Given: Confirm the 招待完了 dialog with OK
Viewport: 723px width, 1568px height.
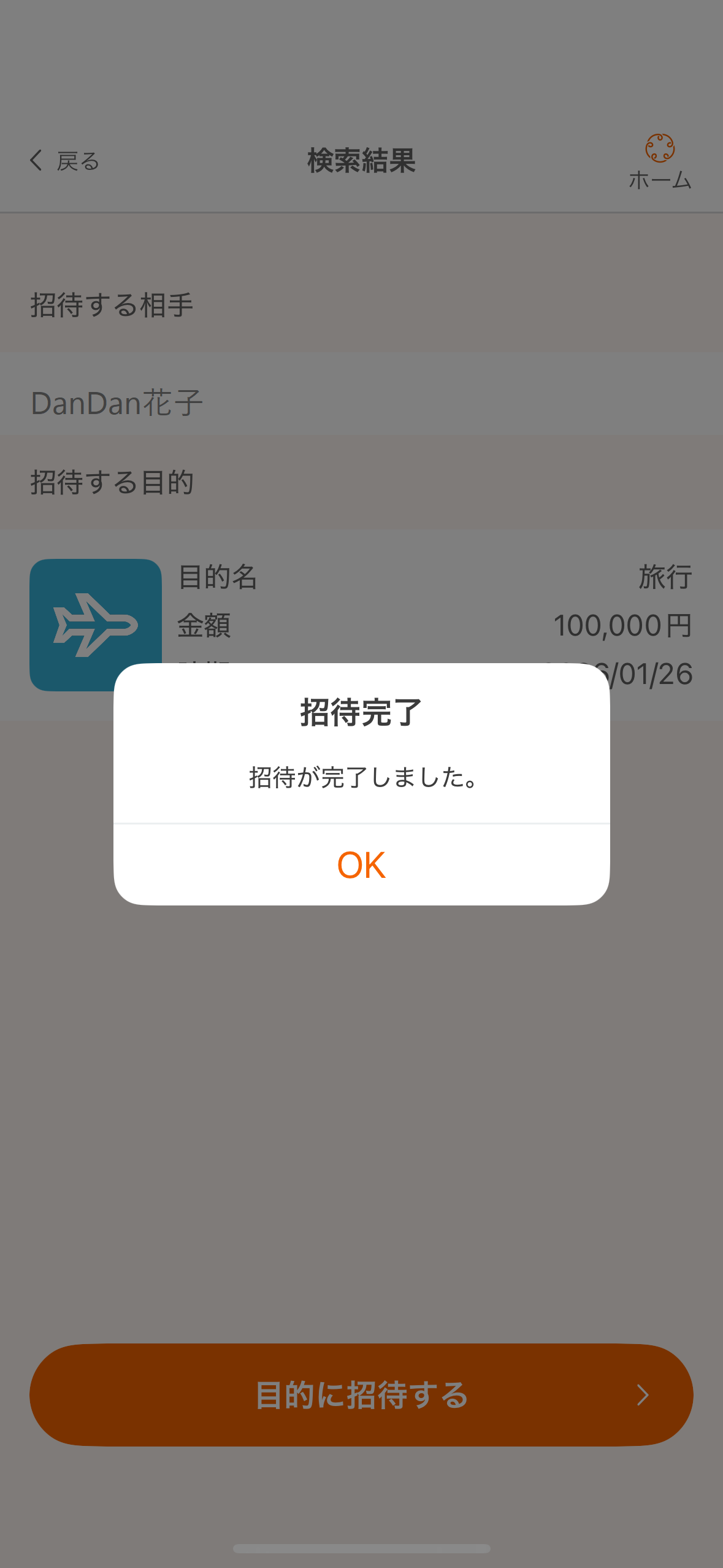Looking at the screenshot, I should click(x=361, y=864).
